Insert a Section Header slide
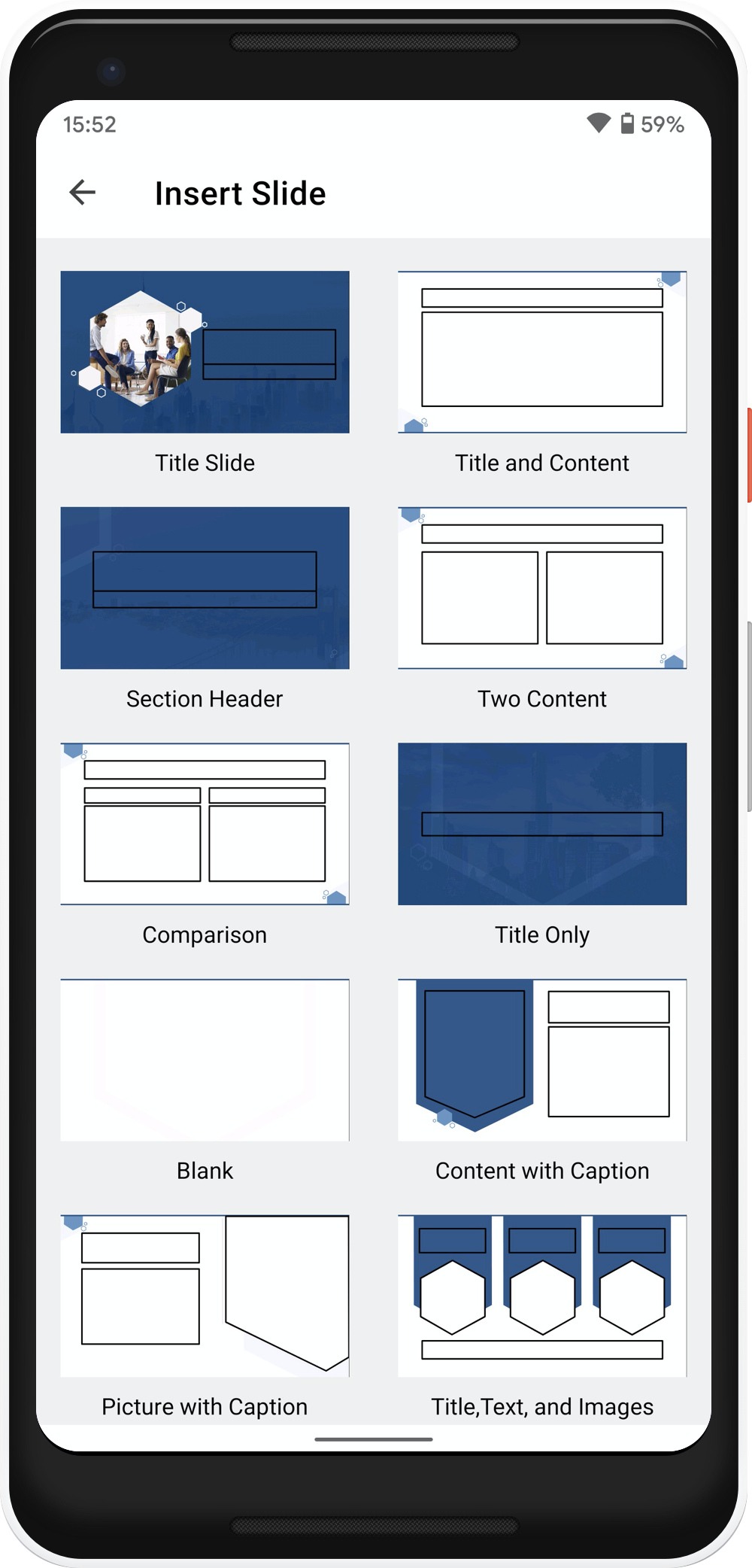The width and height of the screenshot is (752, 1568). 205,588
